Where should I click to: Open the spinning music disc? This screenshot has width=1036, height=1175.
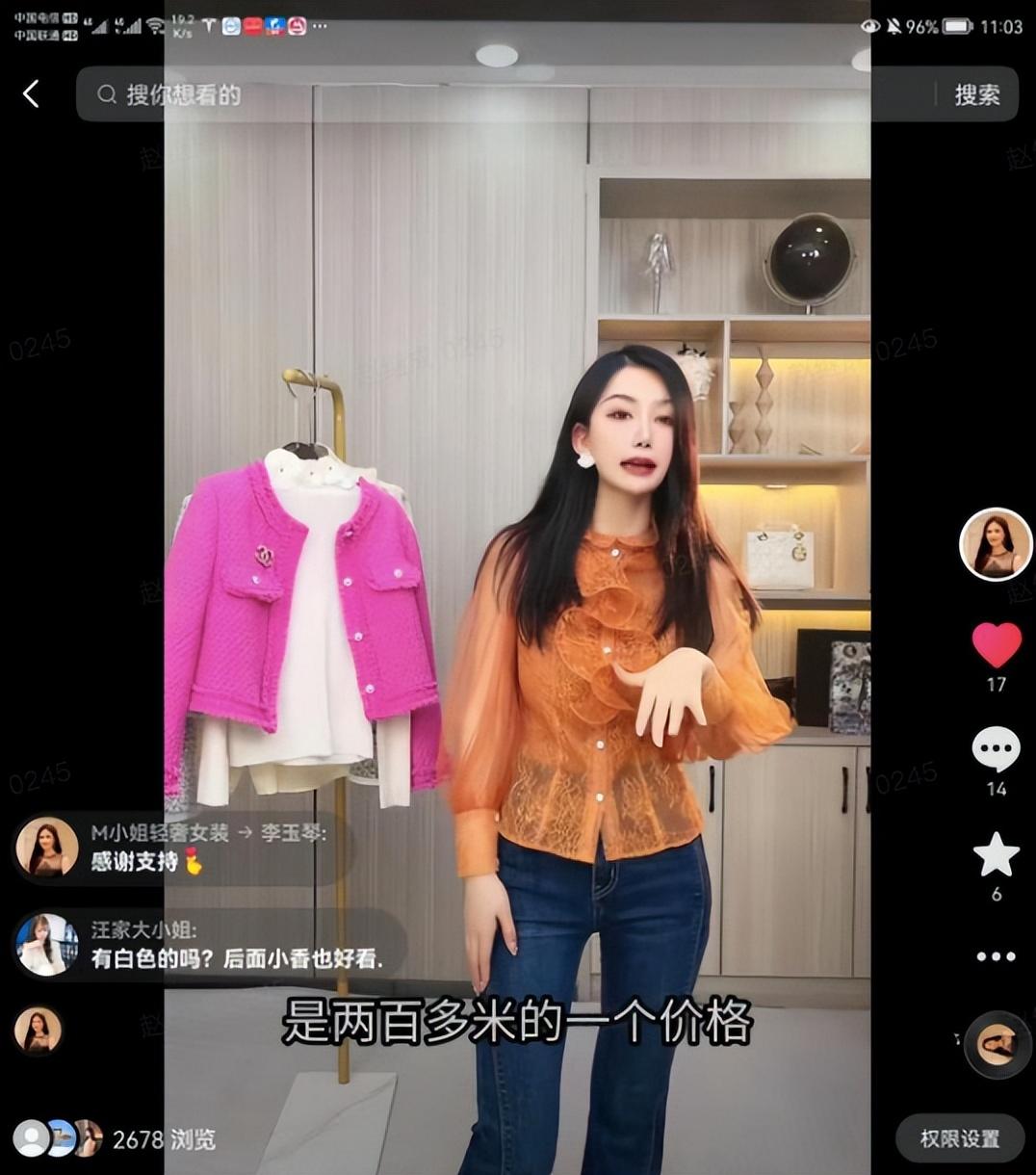click(997, 1044)
